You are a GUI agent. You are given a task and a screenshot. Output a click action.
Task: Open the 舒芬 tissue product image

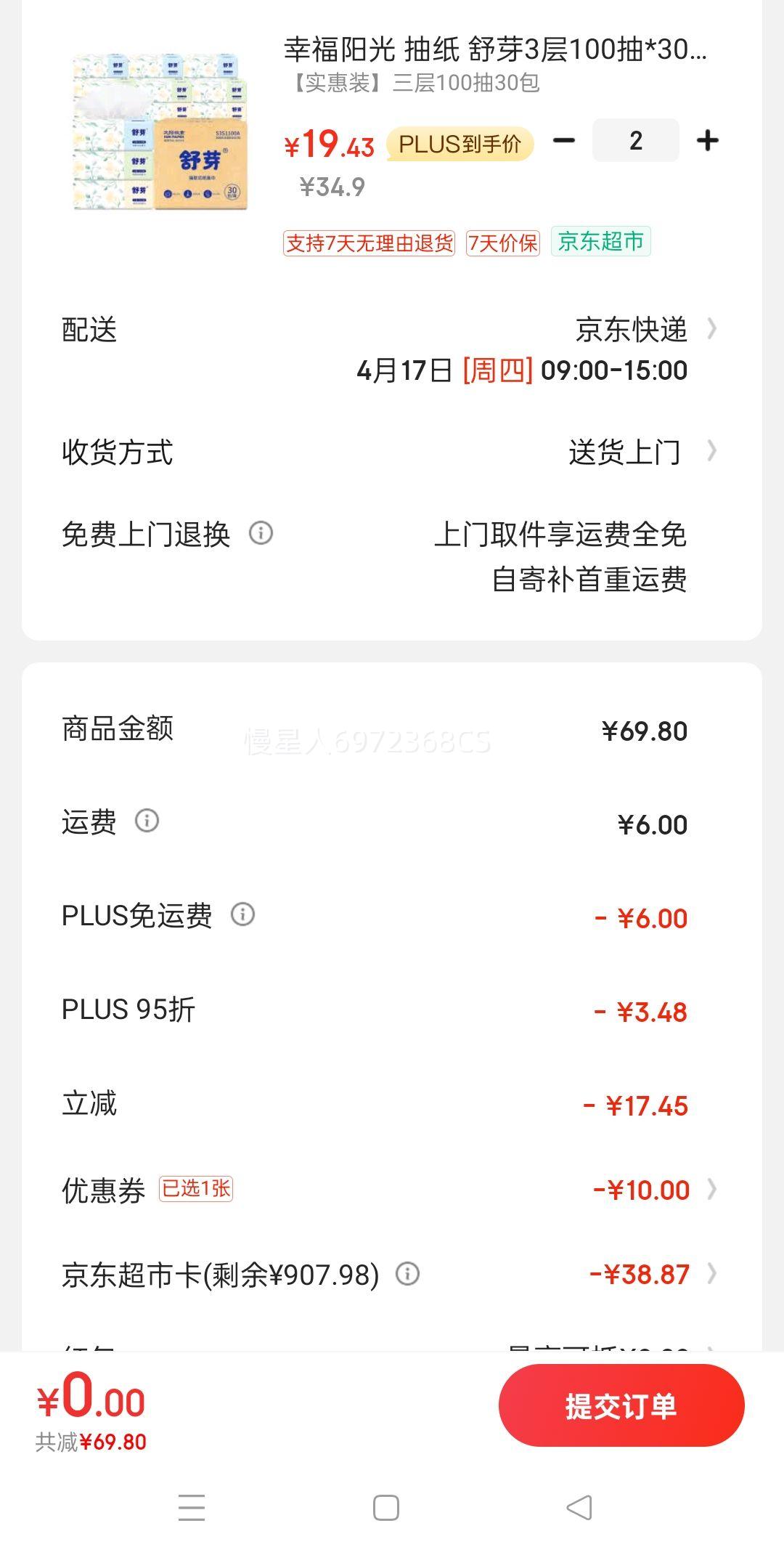point(160,131)
